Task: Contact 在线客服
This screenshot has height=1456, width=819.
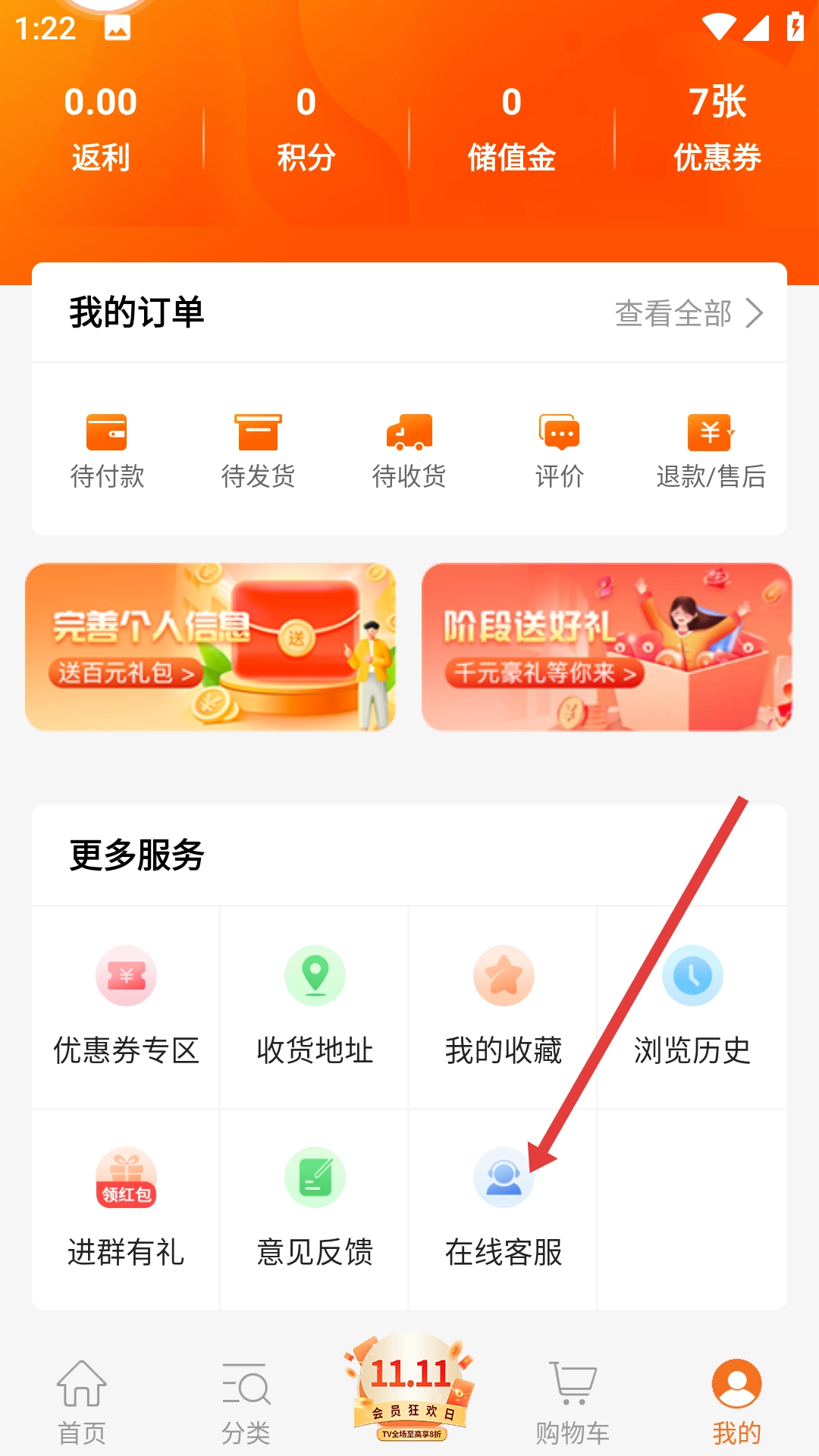Action: point(504,1208)
